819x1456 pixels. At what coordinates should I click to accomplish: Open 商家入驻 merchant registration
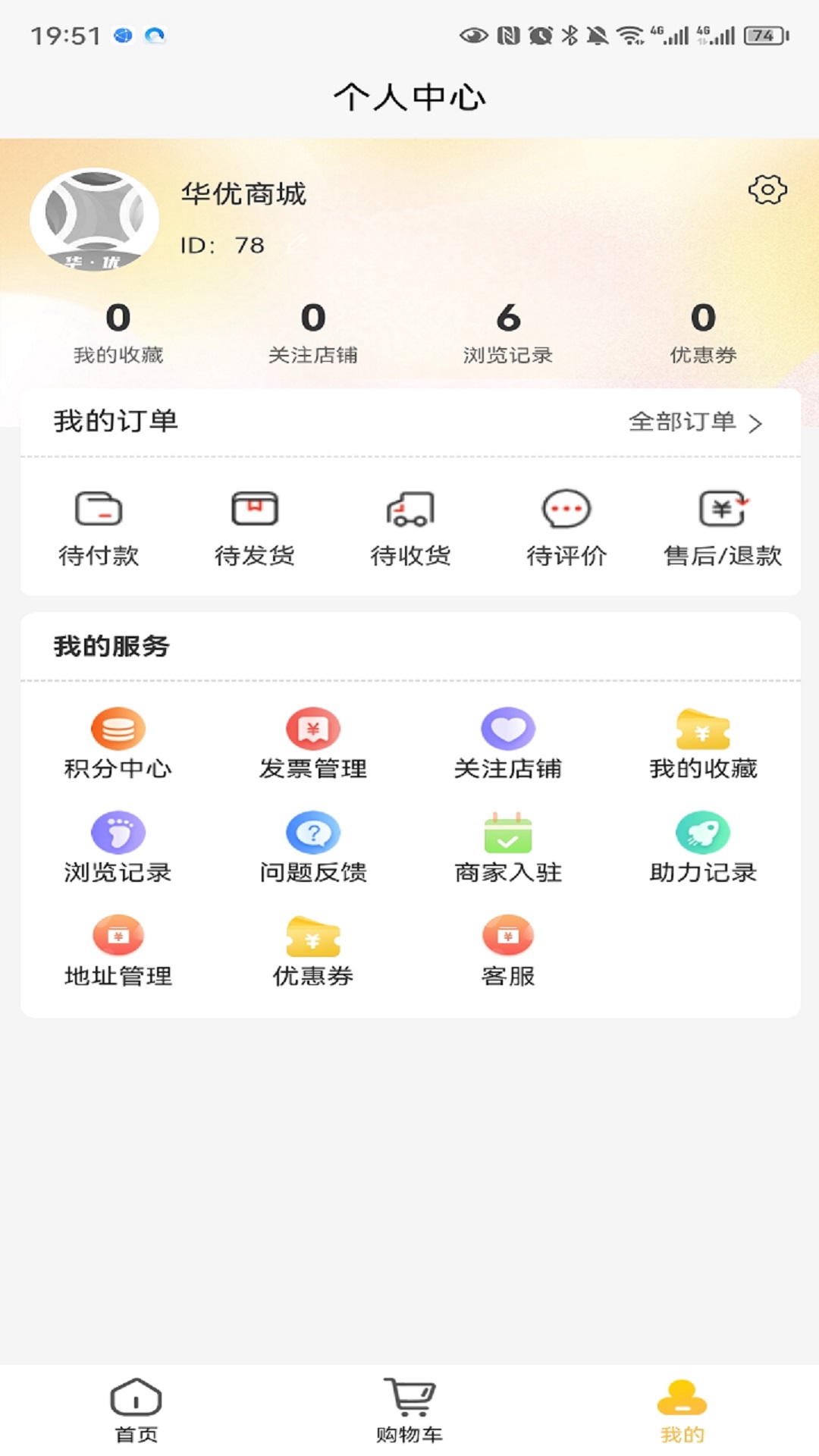coord(508,848)
